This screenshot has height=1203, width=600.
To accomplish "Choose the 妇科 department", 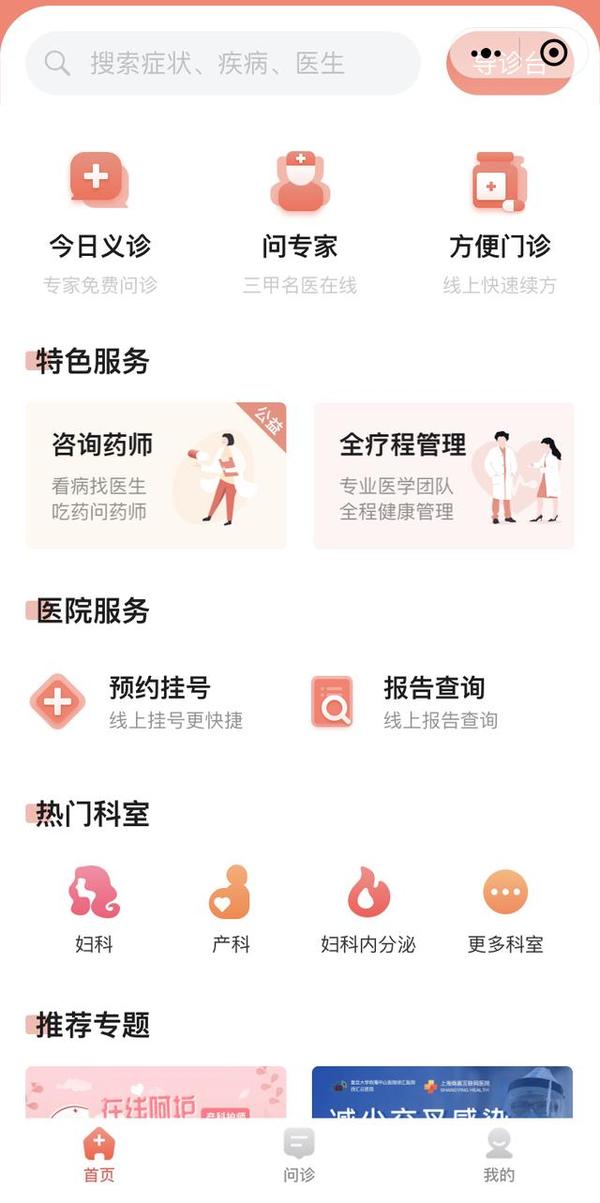I will (x=94, y=908).
